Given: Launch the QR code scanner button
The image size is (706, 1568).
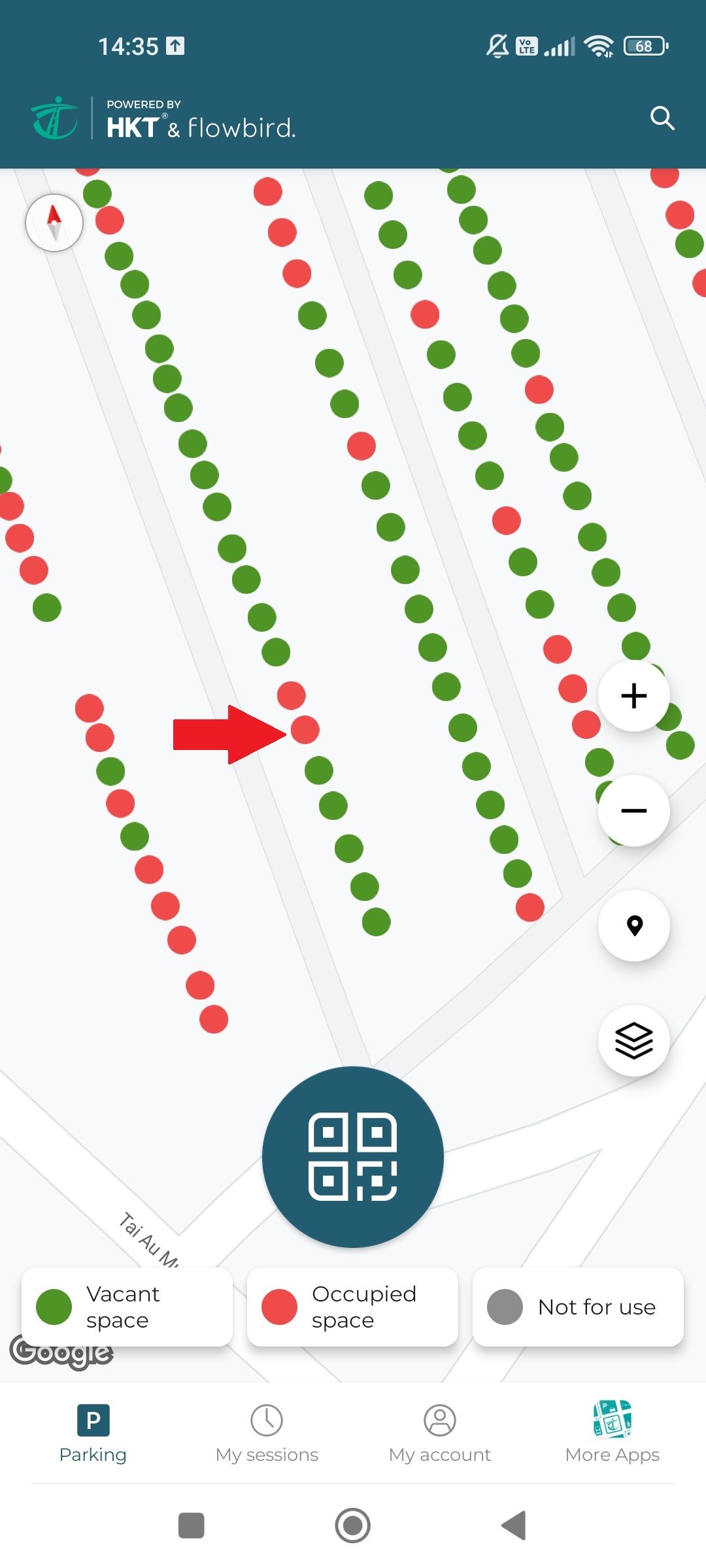Looking at the screenshot, I should (353, 1157).
